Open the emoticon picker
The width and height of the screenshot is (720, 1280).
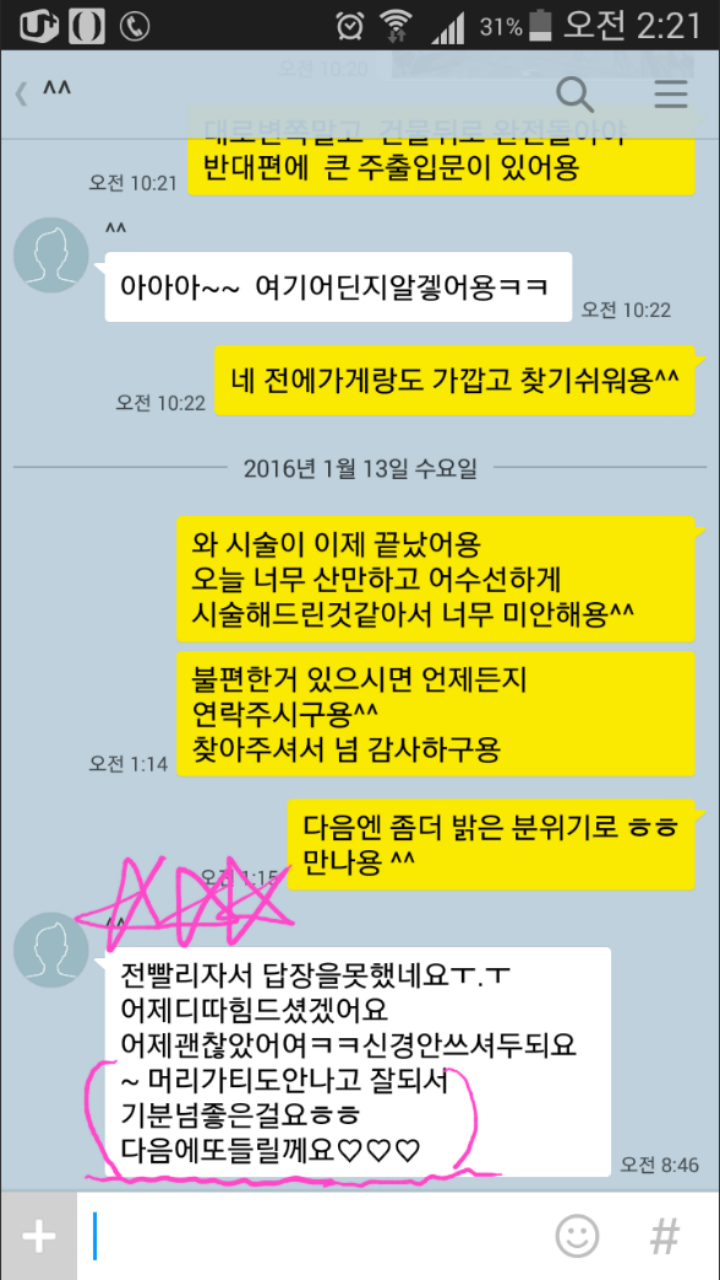[577, 1237]
